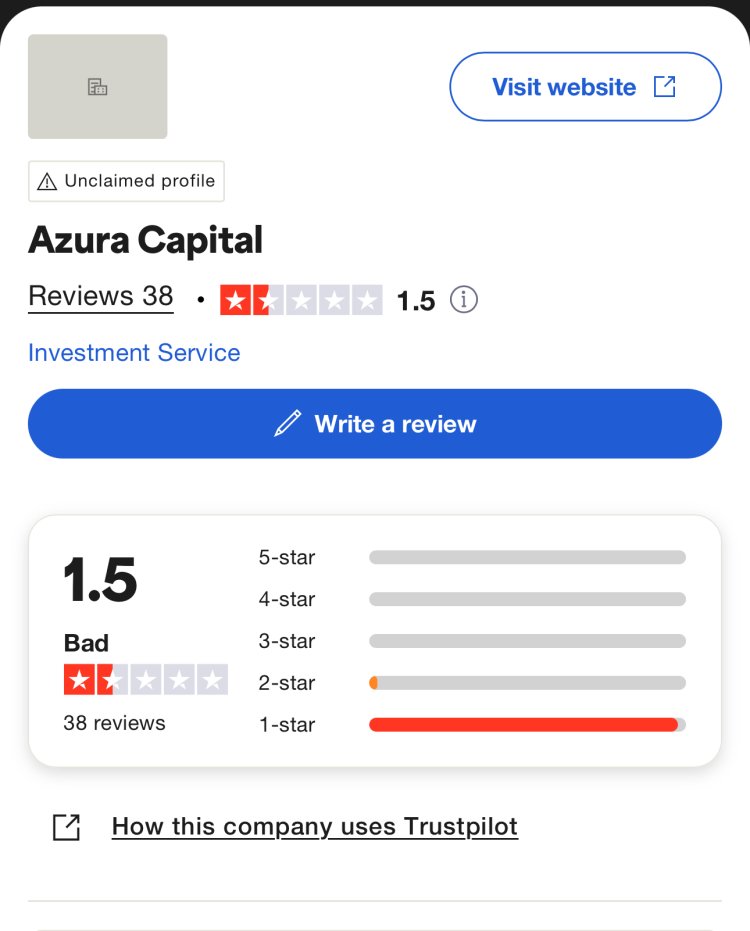The height and width of the screenshot is (931, 750).
Task: Click the Trustpilot star rating next to Reviews 38
Action: click(x=302, y=299)
